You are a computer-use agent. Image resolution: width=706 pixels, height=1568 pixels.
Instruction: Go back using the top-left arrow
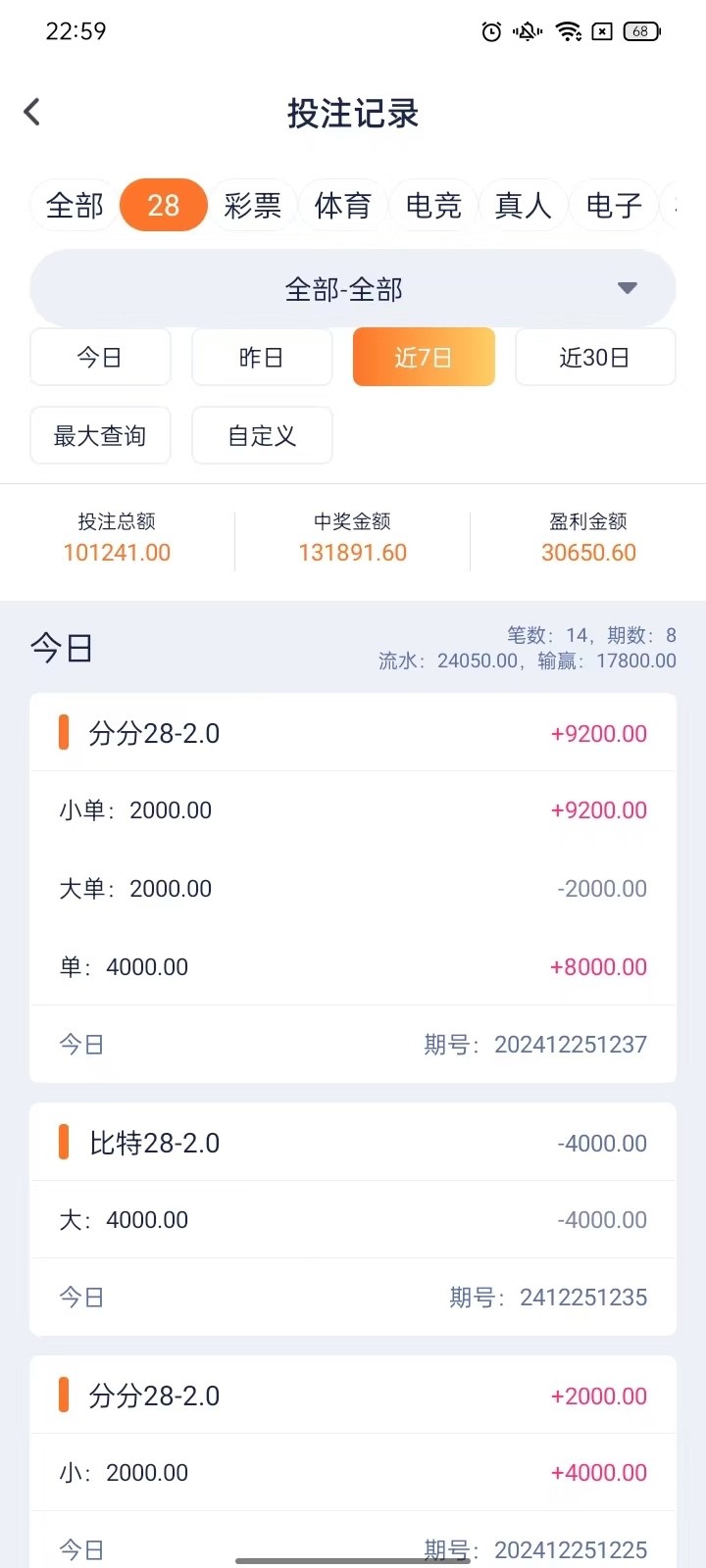click(x=32, y=112)
